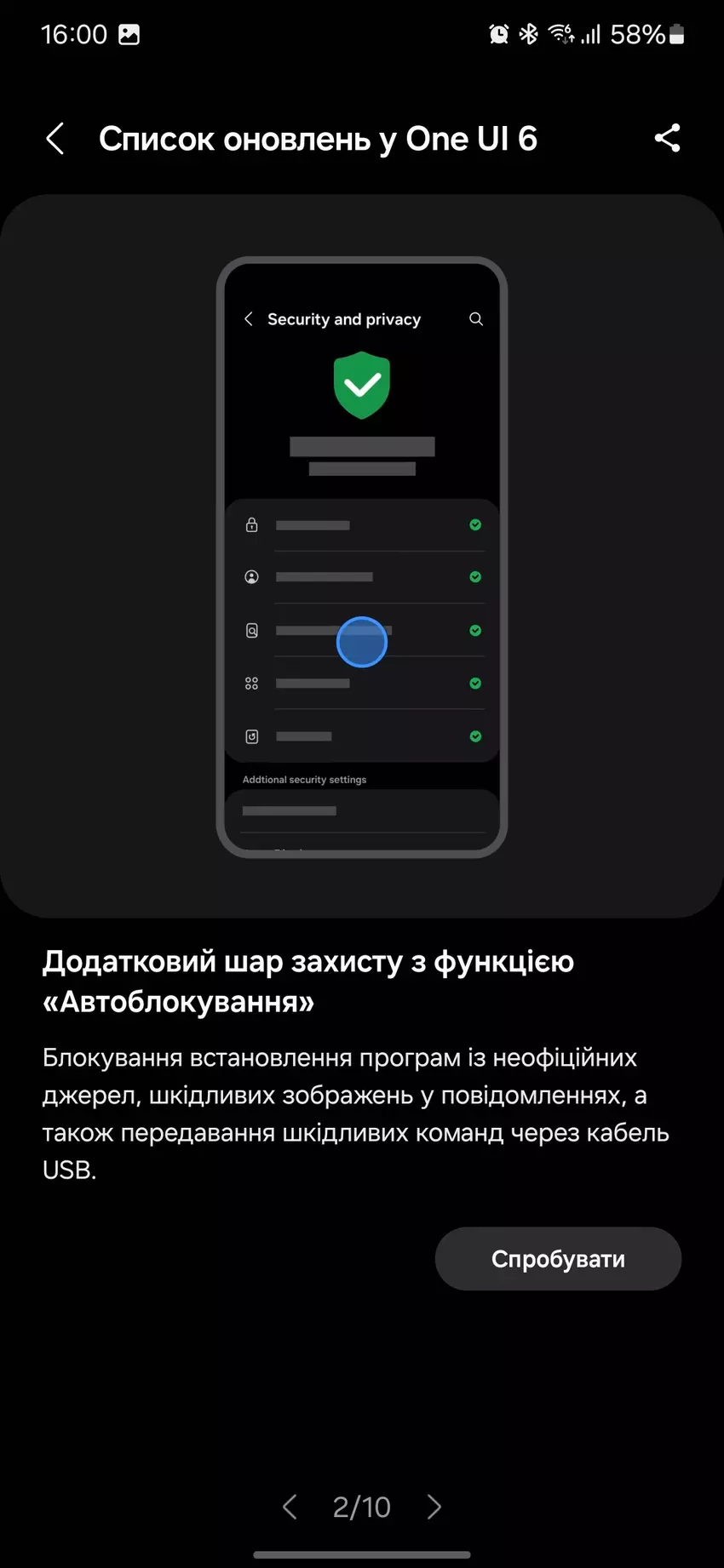The image size is (724, 1568).
Task: Go back from the One UI 6 updates list
Action: point(55,139)
